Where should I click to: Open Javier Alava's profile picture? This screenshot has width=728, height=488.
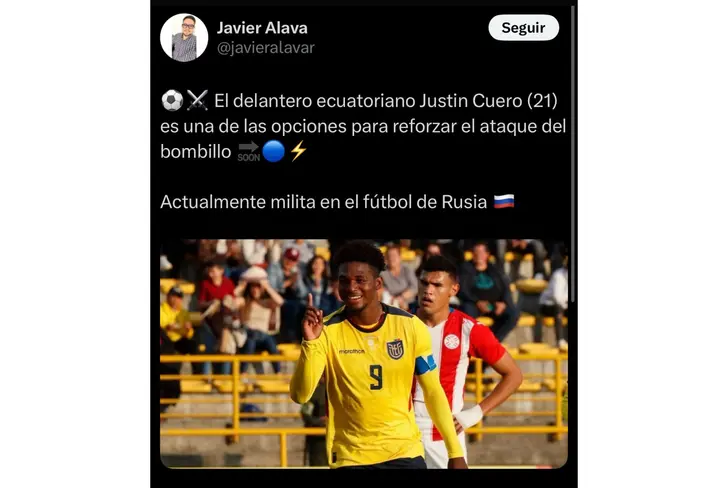(184, 38)
